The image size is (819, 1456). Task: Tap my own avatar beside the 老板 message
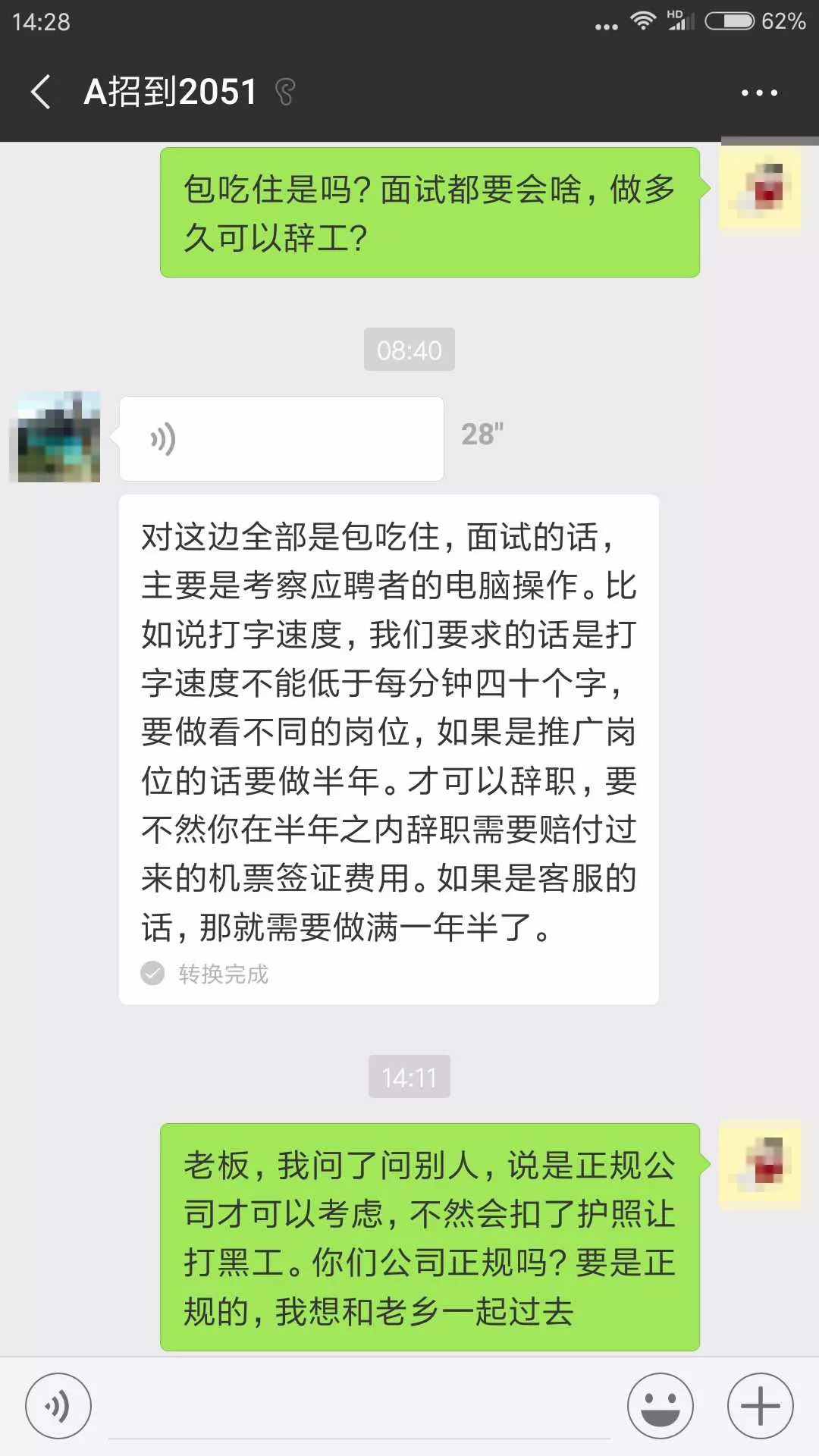761,1164
